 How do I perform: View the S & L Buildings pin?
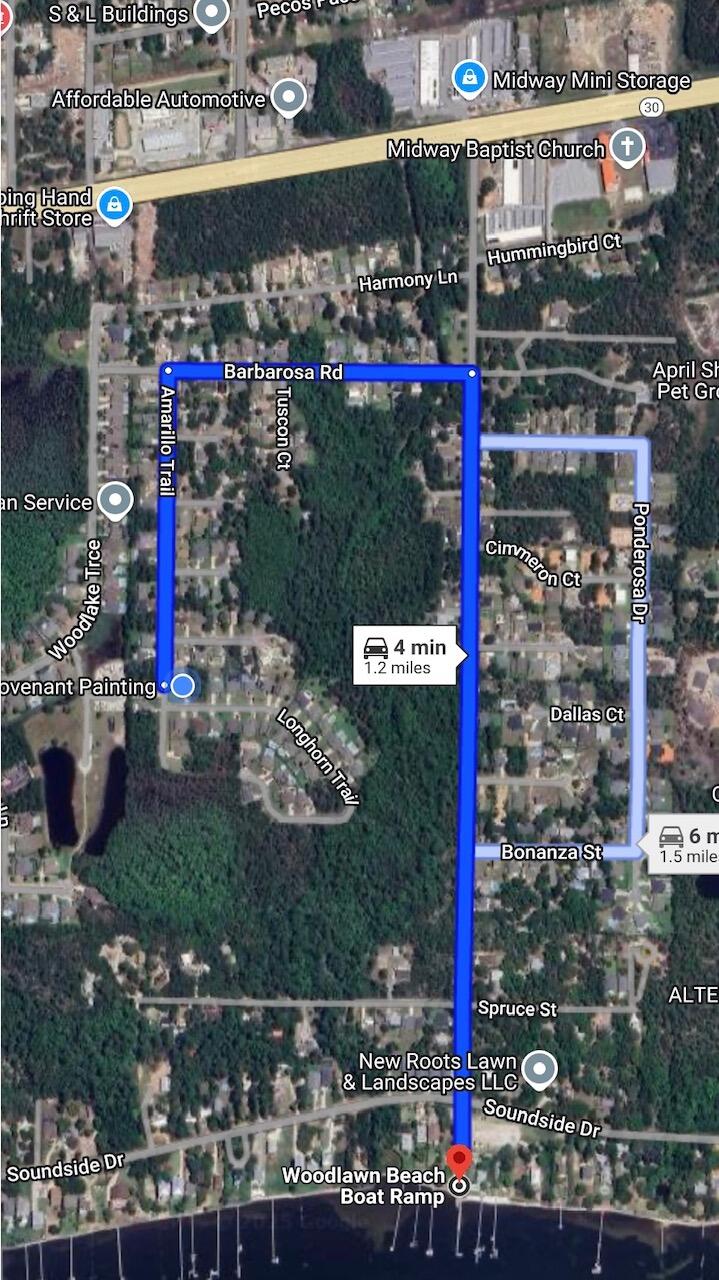(x=211, y=13)
